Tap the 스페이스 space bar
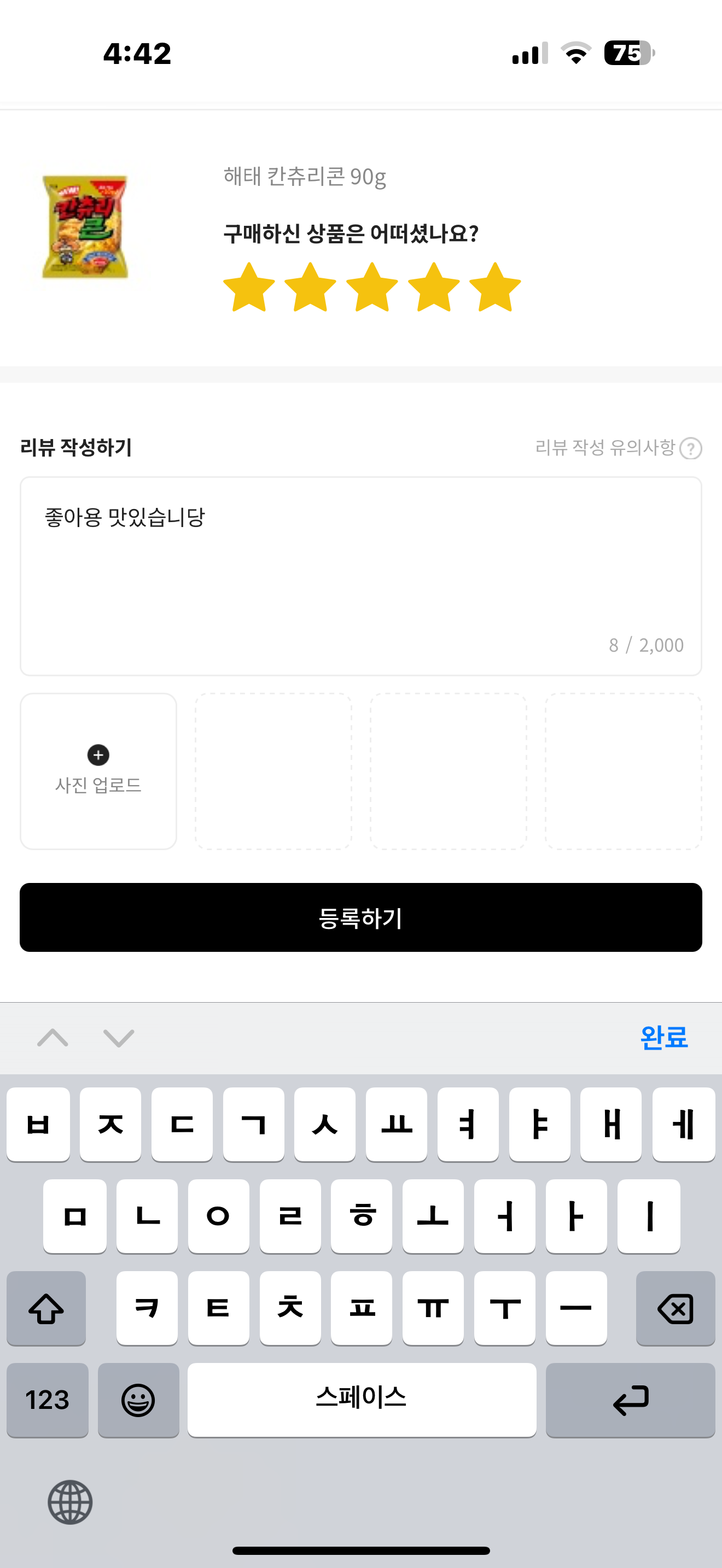Screen dimensions: 722x1568 pos(362,1400)
